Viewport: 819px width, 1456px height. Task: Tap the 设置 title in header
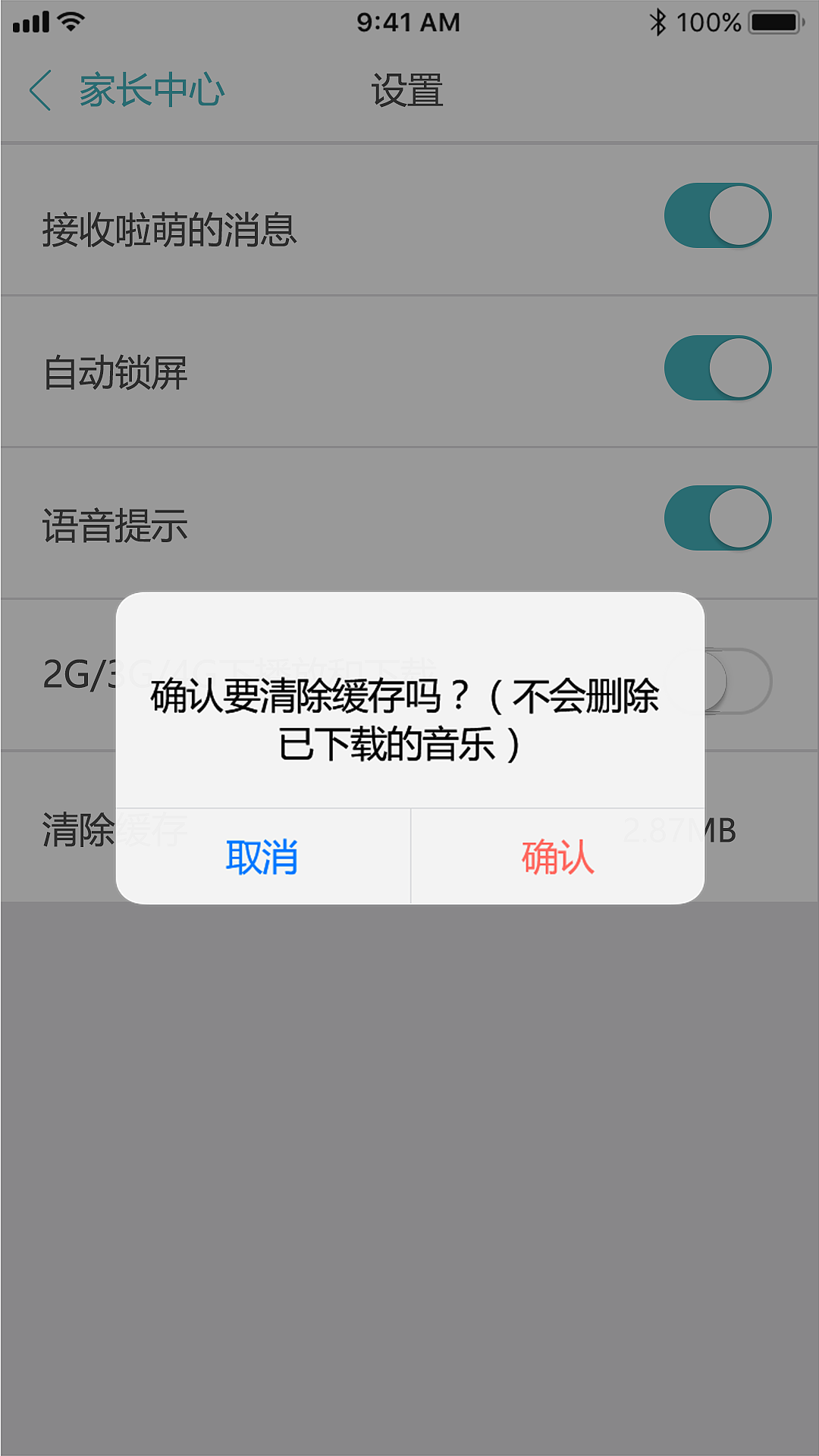(406, 89)
